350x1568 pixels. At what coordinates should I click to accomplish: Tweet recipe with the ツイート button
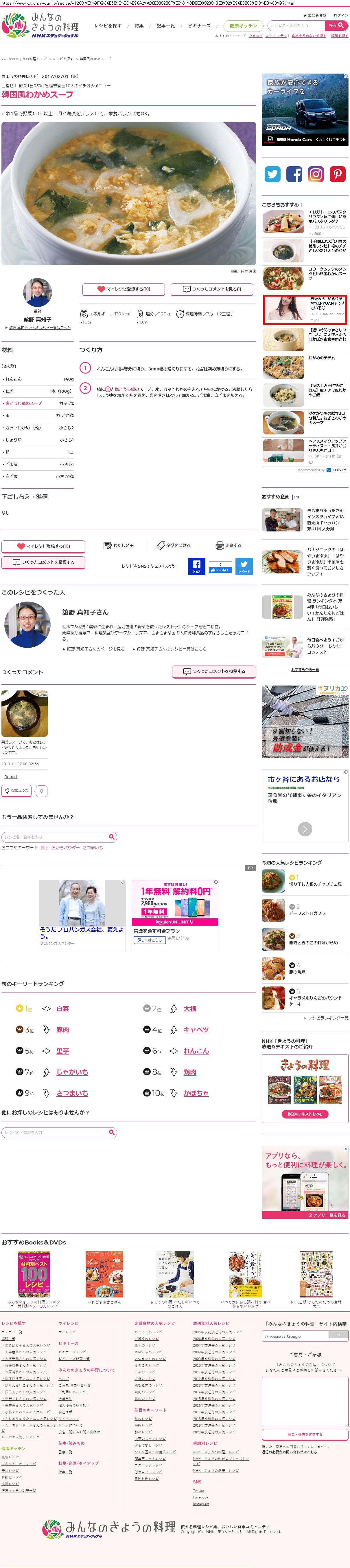[x=244, y=566]
